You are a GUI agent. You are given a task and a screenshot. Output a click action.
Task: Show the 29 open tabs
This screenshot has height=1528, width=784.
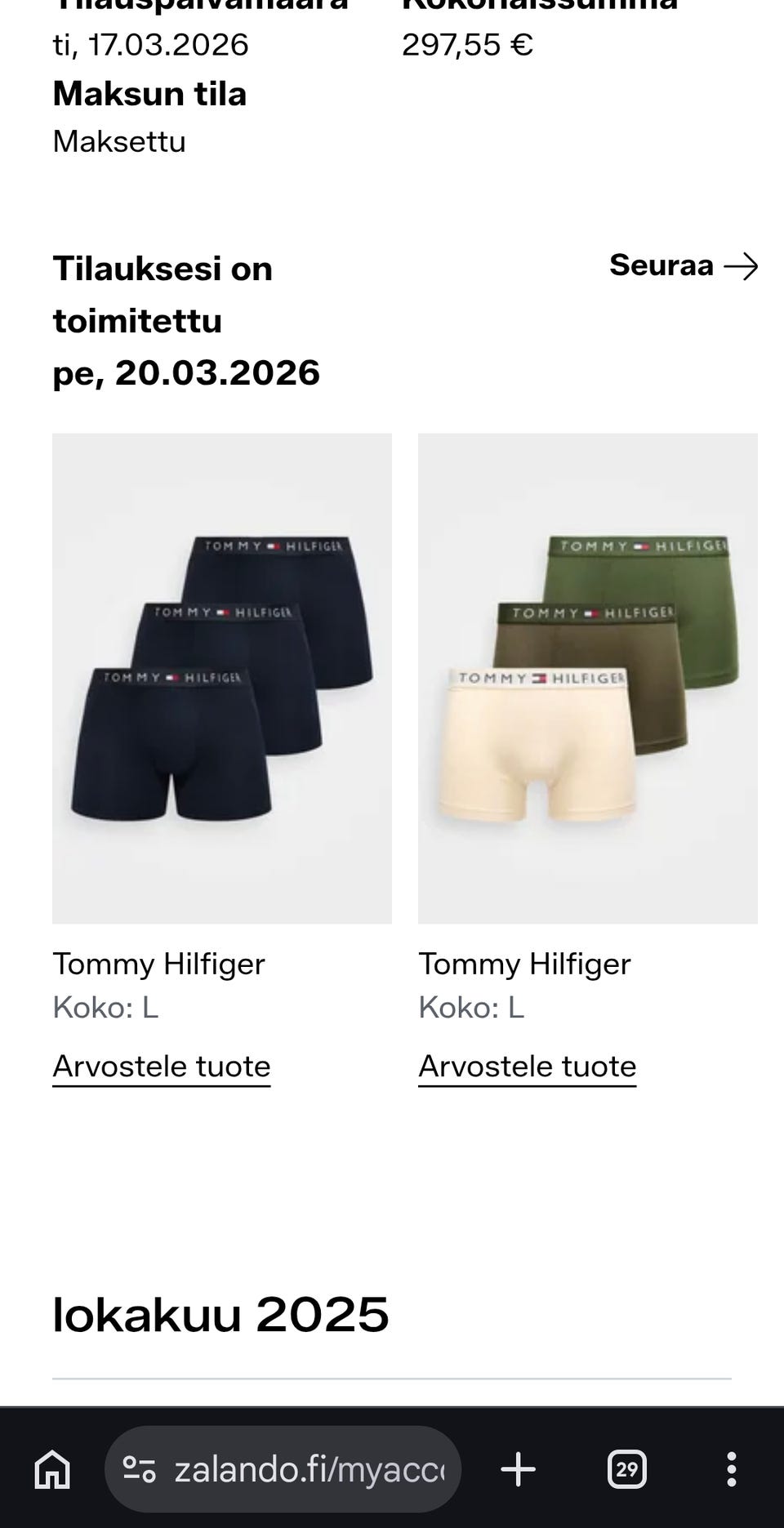626,1469
